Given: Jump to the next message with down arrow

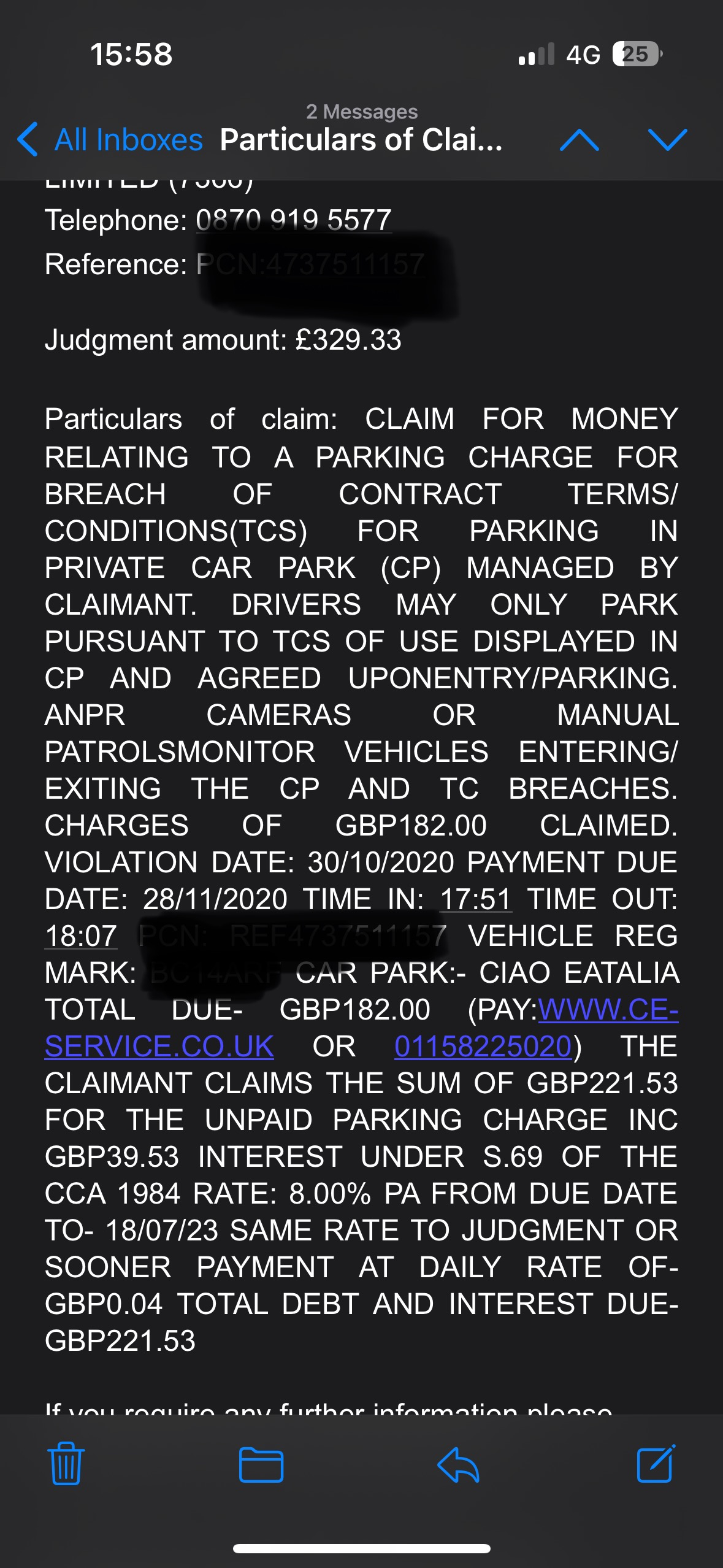Looking at the screenshot, I should [x=667, y=140].
